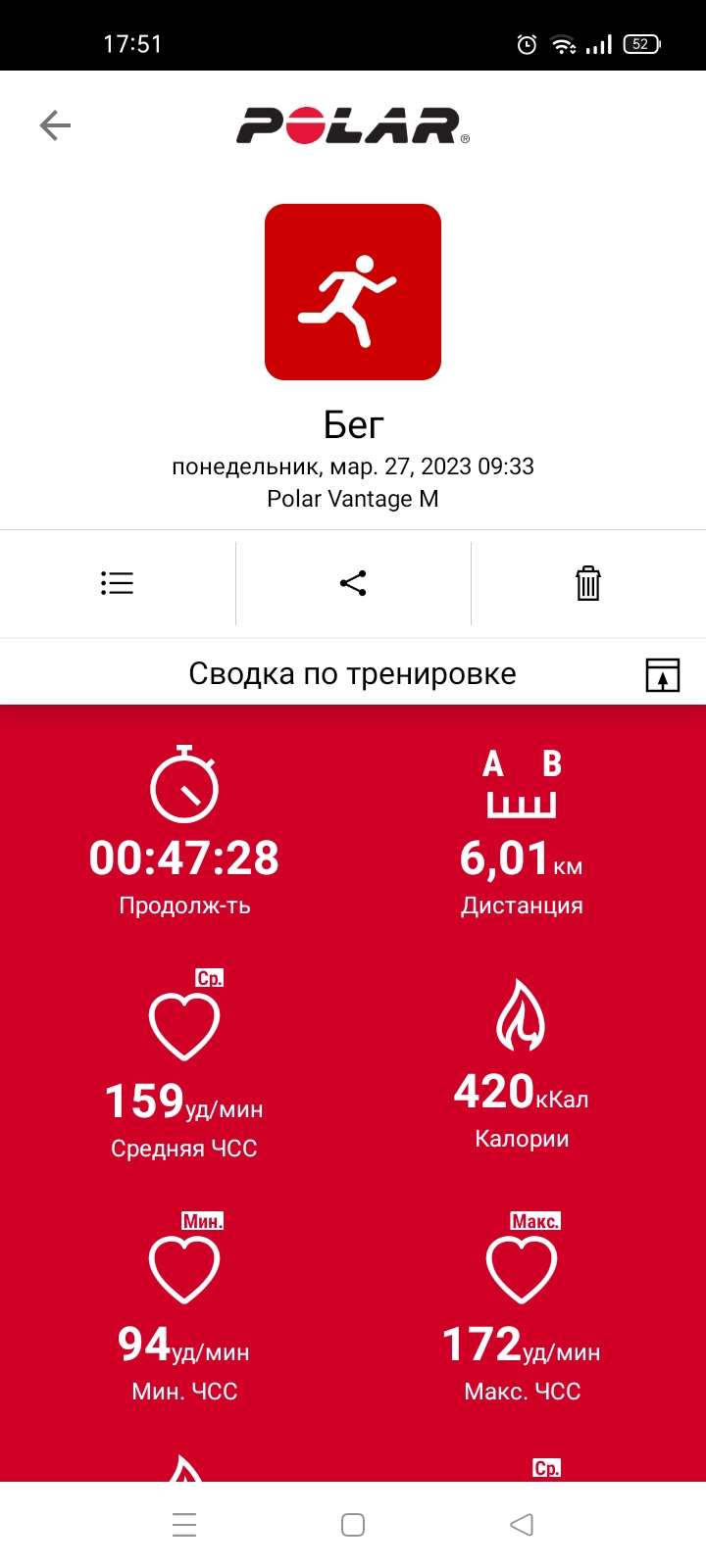
Task: Open the export icon beside Сводка по тренировке
Action: (x=663, y=676)
